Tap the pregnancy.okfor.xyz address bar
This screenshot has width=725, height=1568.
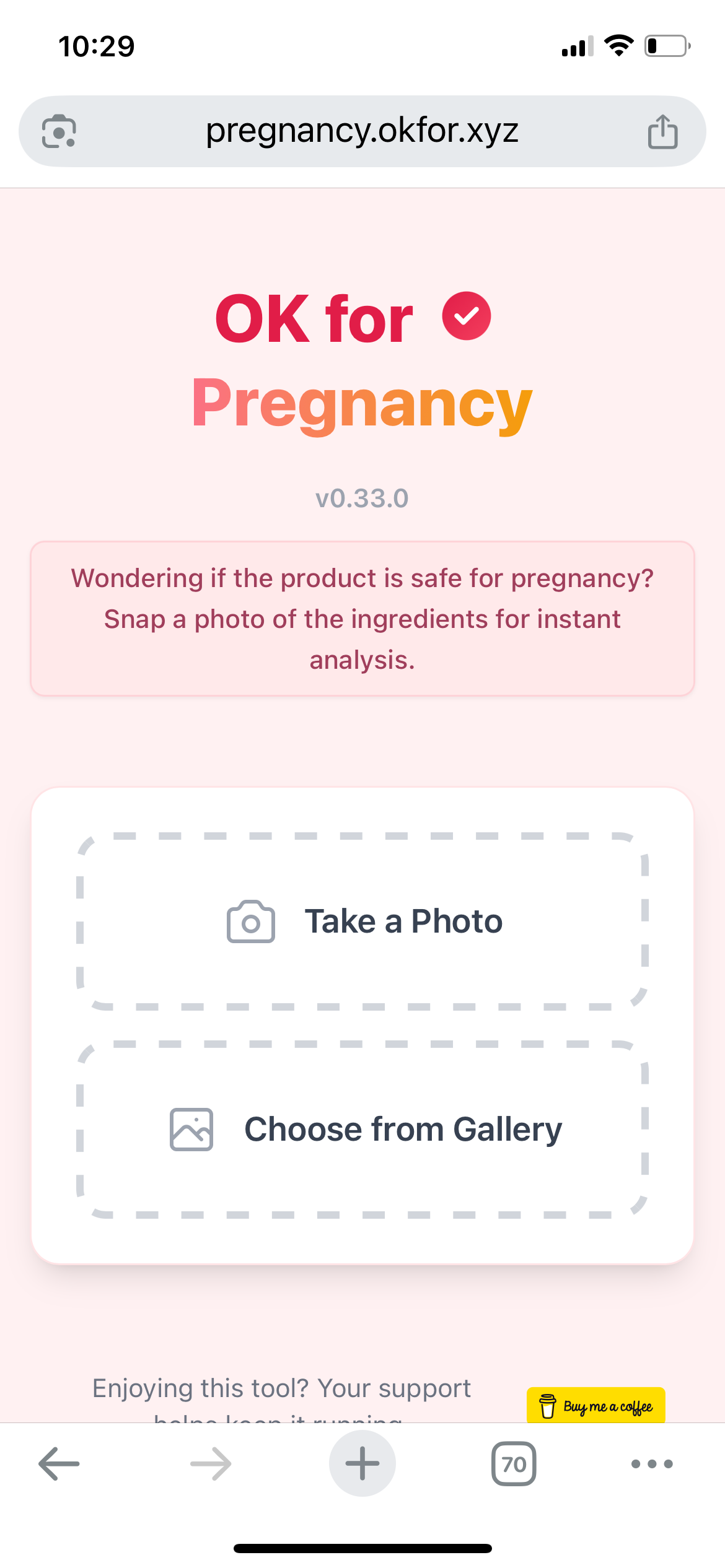point(362,131)
